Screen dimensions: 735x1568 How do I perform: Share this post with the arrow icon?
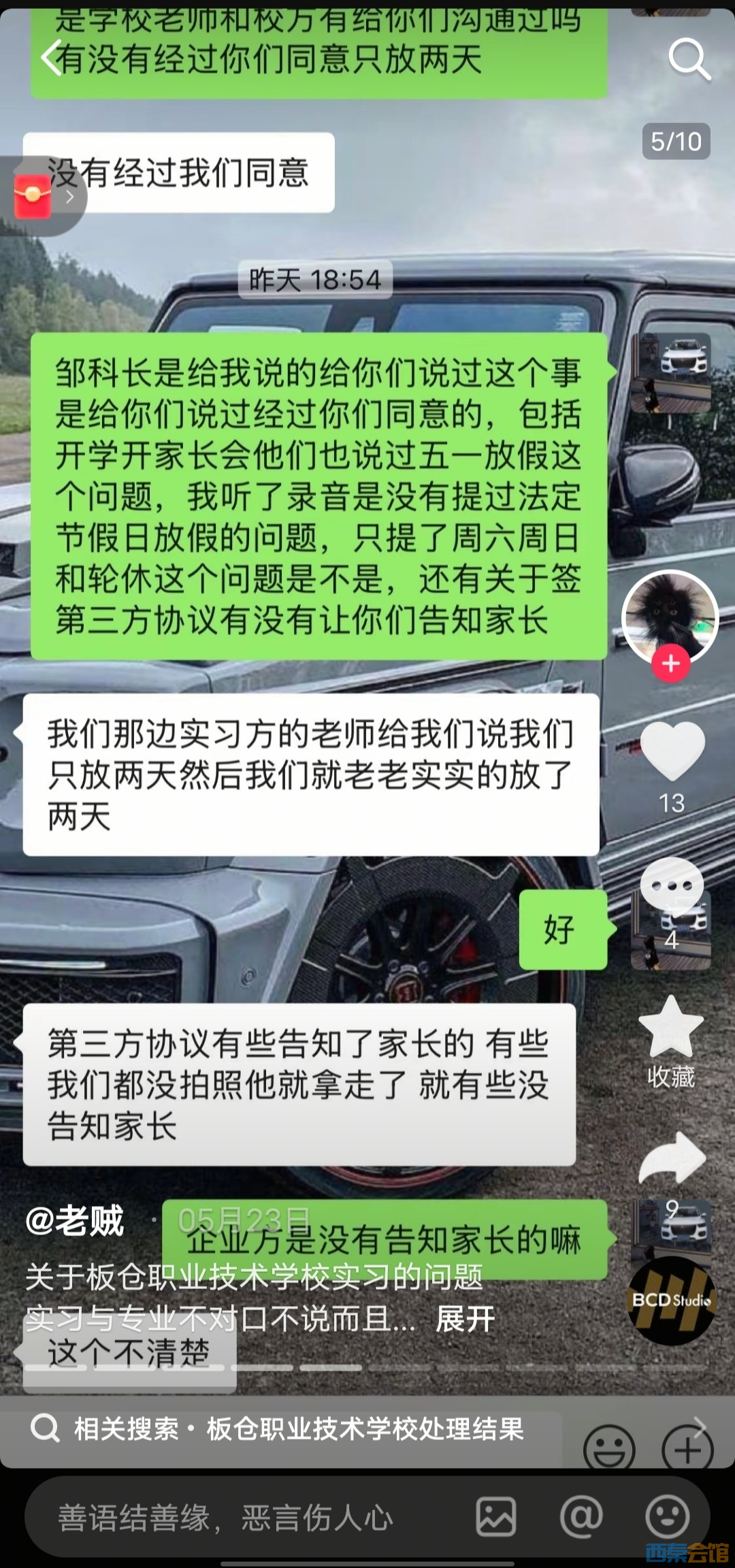click(x=672, y=1158)
